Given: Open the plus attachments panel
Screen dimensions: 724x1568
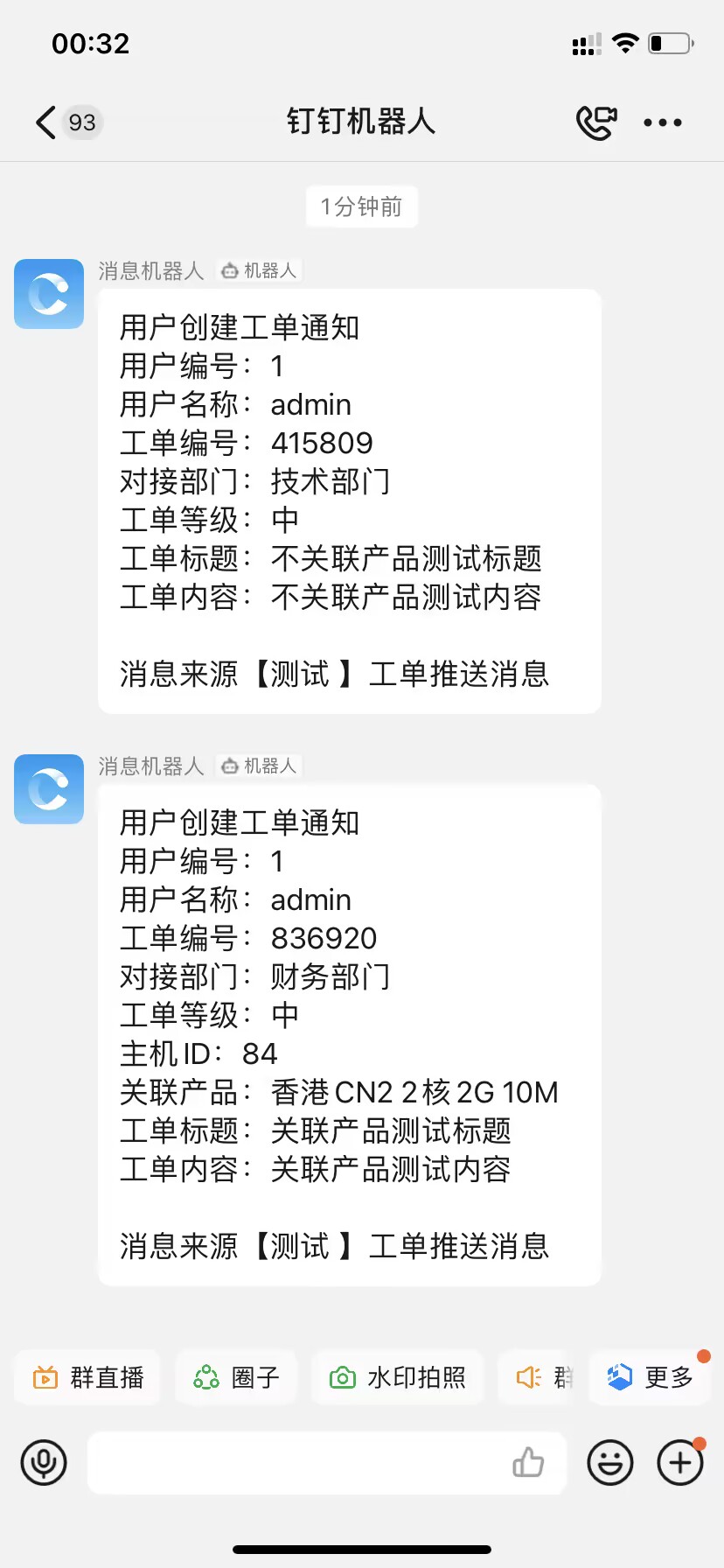Looking at the screenshot, I should [x=680, y=1462].
